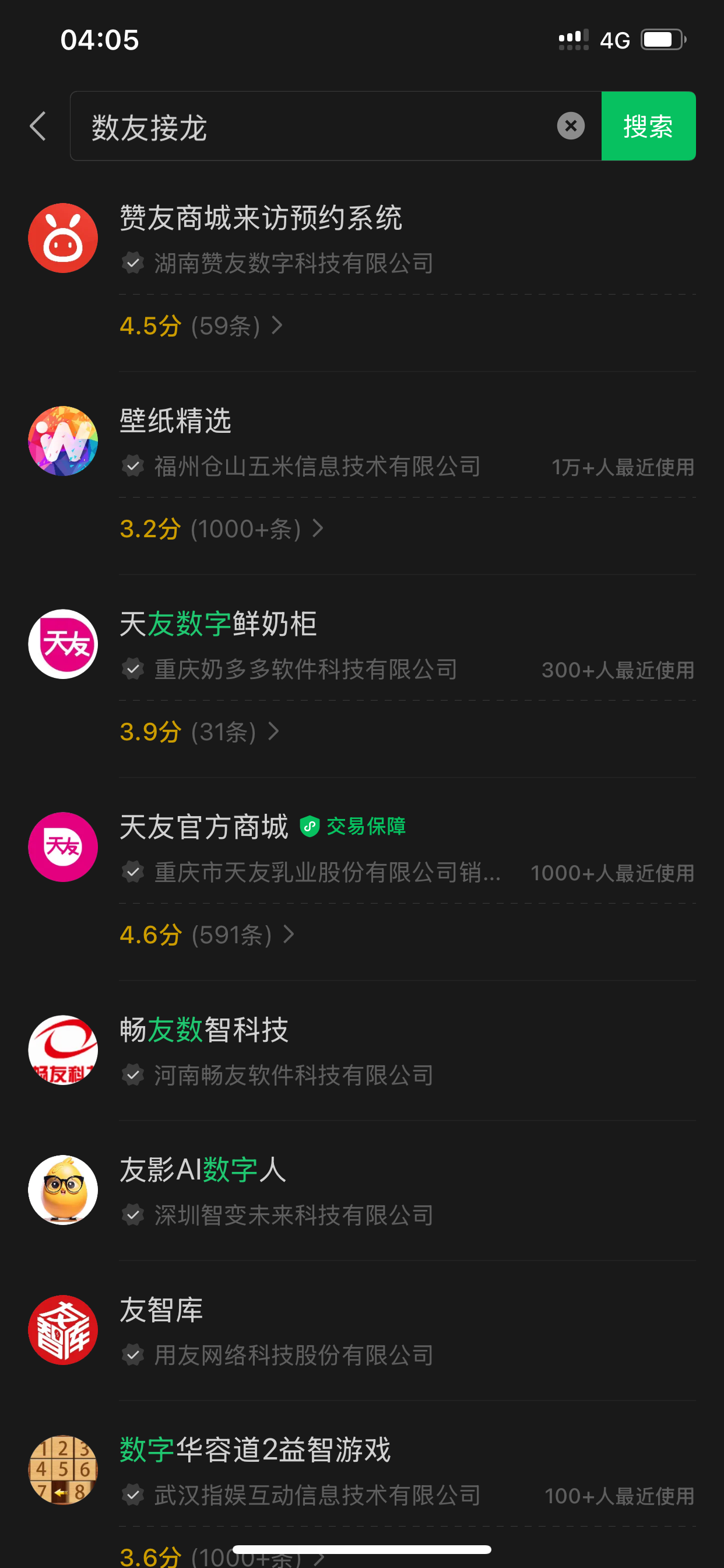Open 天友官方商城 entry by its title
724x1568 pixels.
(x=204, y=826)
